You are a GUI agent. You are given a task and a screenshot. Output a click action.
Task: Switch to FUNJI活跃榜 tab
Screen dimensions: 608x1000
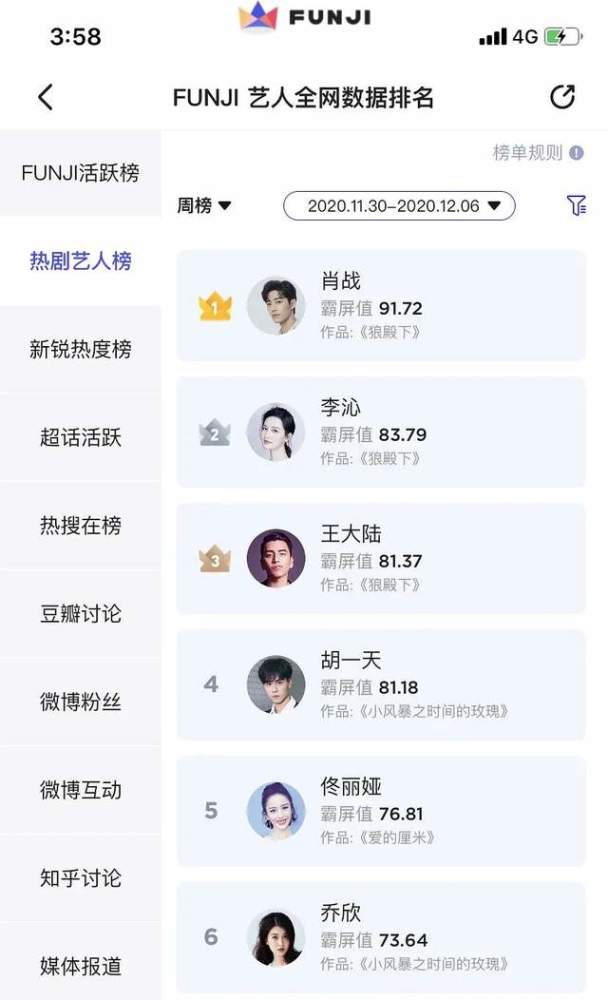pyautogui.click(x=80, y=173)
